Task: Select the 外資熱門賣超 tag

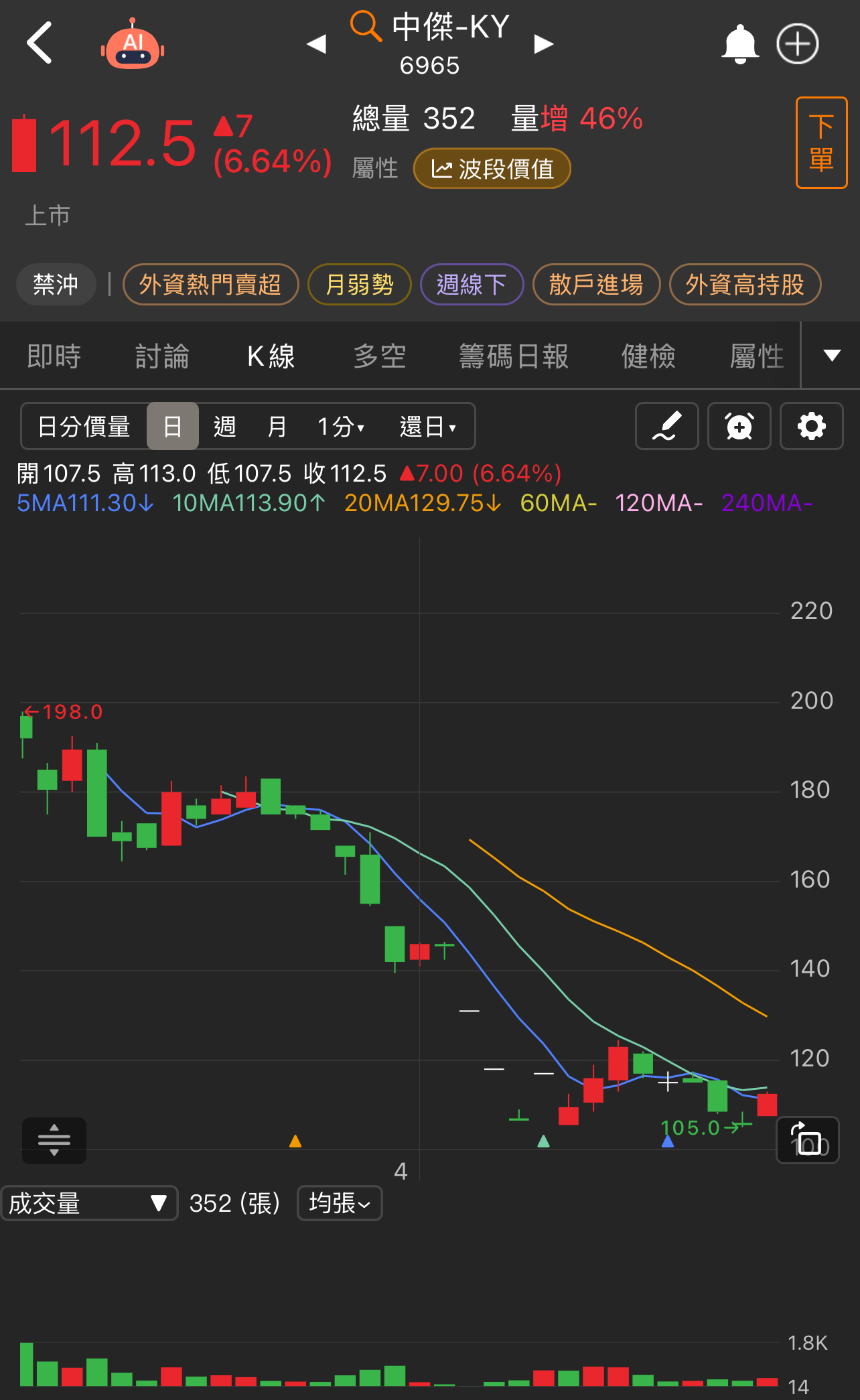Action: (210, 285)
